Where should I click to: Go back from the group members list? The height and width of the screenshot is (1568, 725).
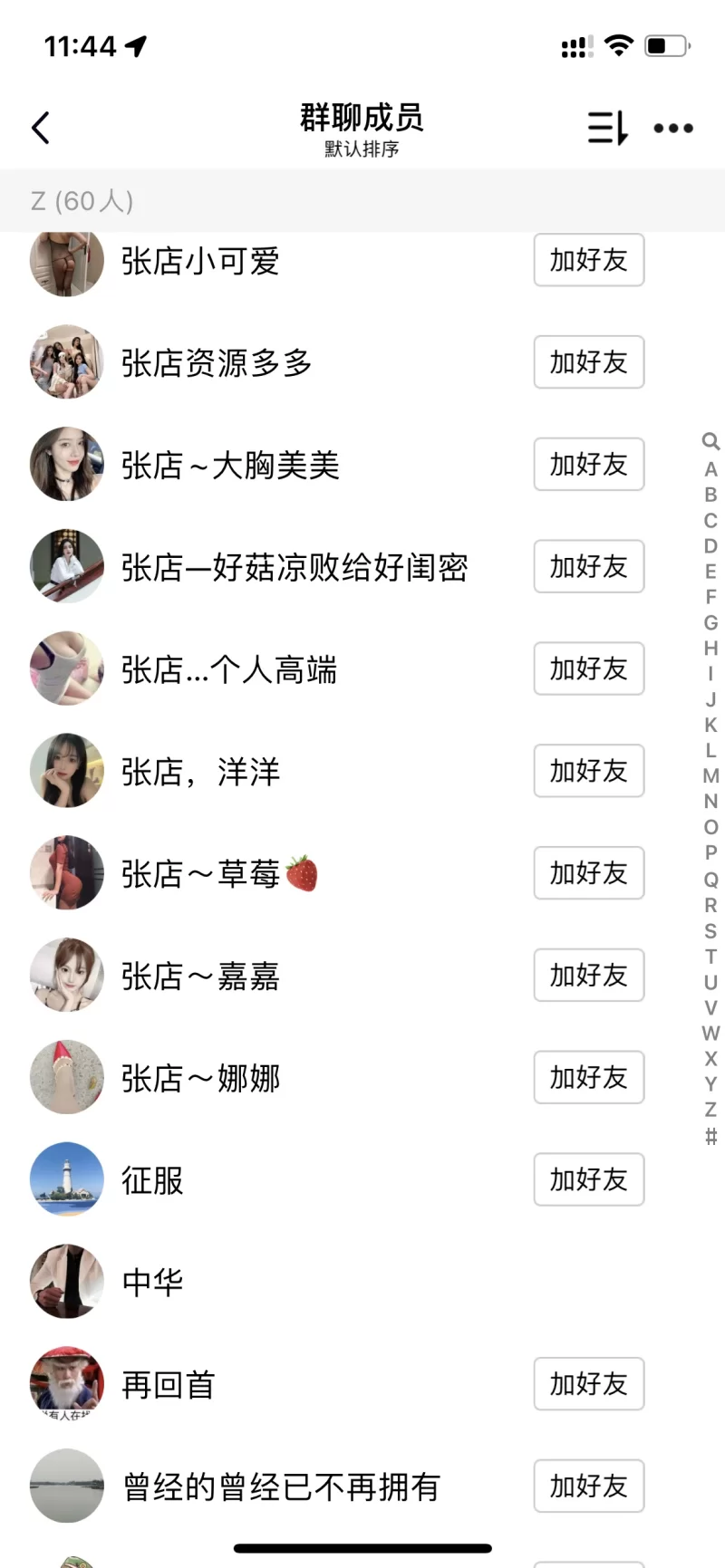pos(41,128)
